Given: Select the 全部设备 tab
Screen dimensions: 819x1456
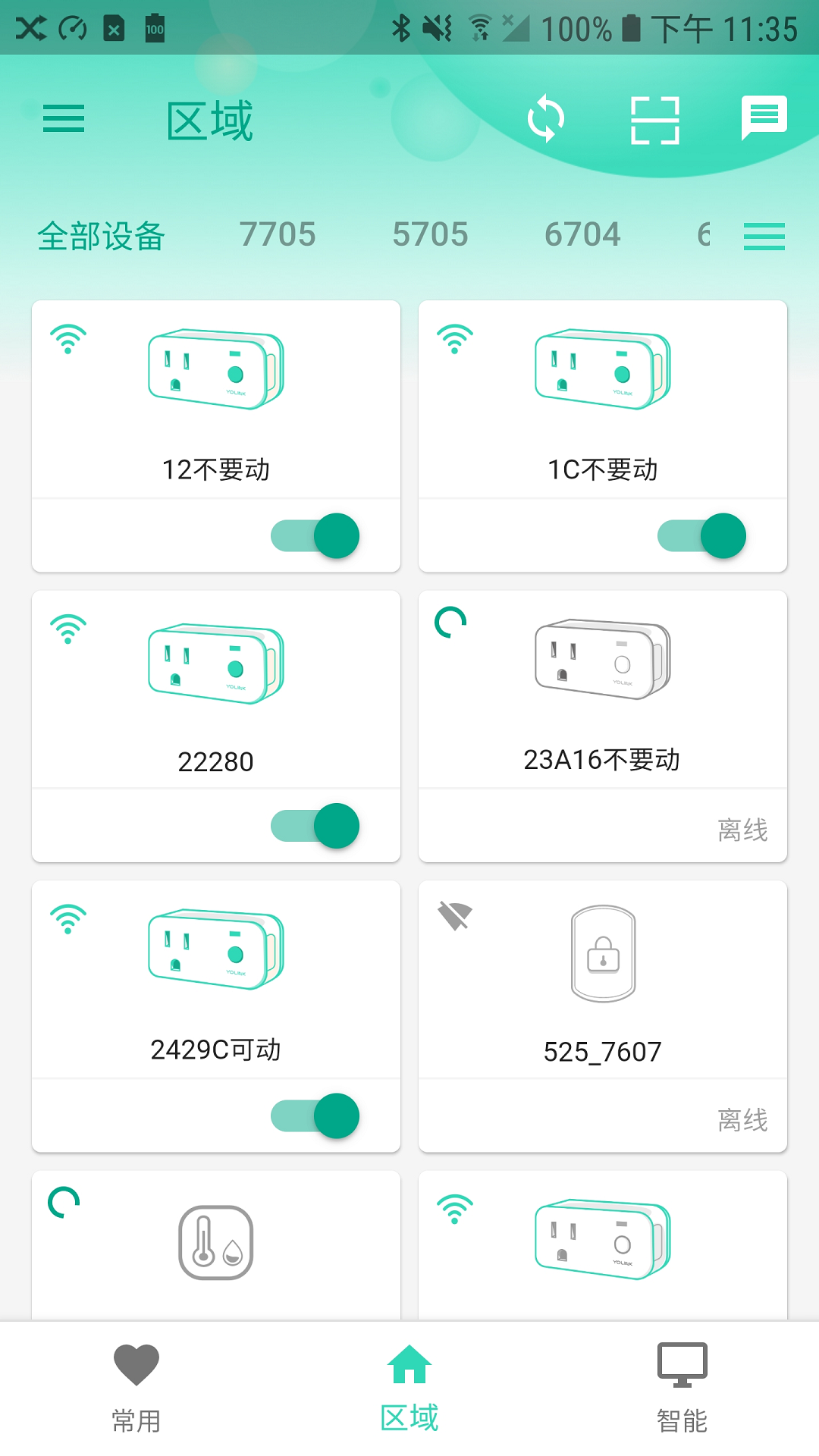Looking at the screenshot, I should (101, 236).
